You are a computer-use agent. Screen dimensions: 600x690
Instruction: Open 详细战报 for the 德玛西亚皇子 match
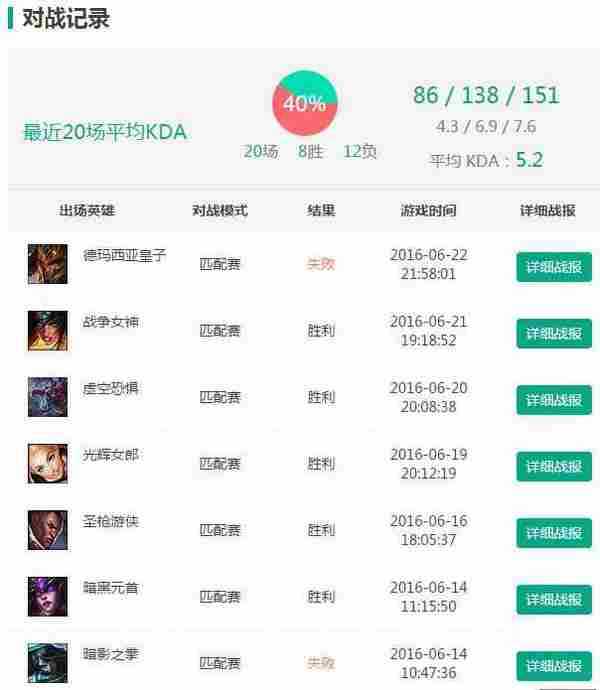pos(554,267)
